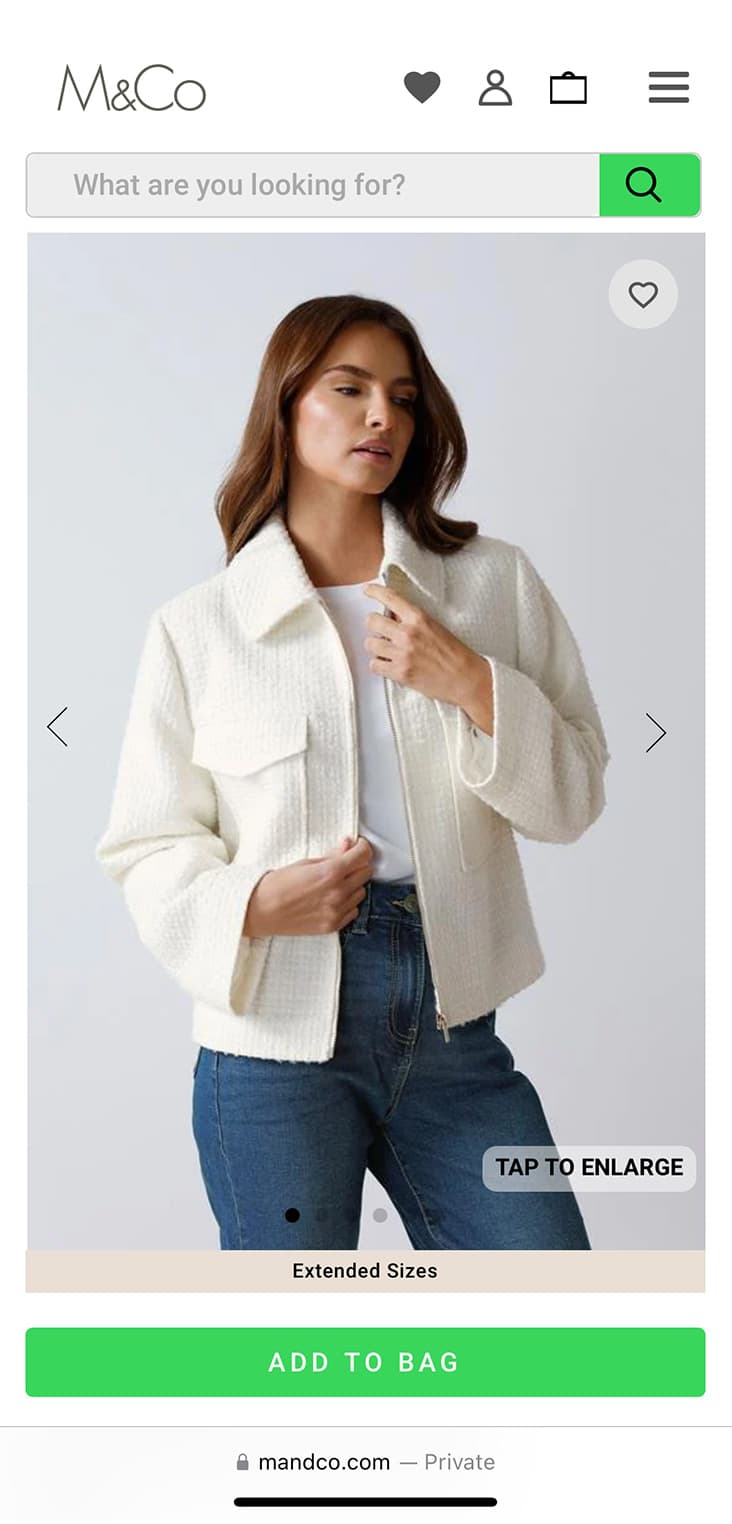Add to bag

point(365,1362)
